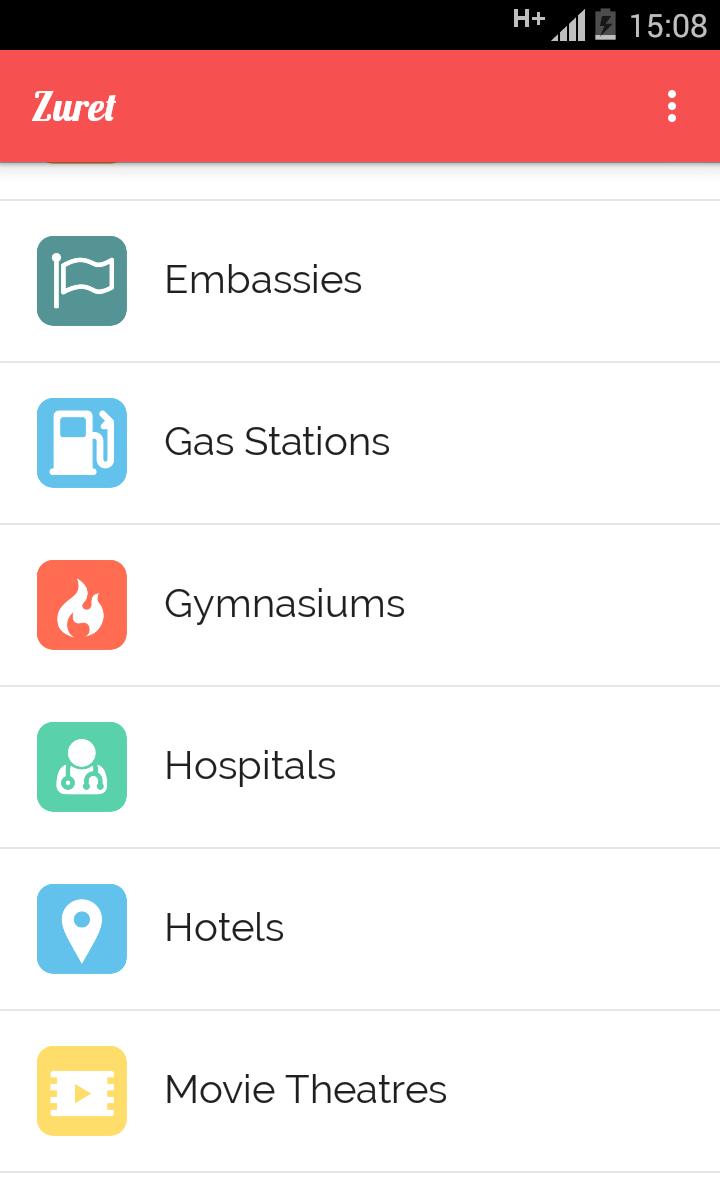
Task: Open the overflow menu in the app bar
Action: (x=672, y=106)
